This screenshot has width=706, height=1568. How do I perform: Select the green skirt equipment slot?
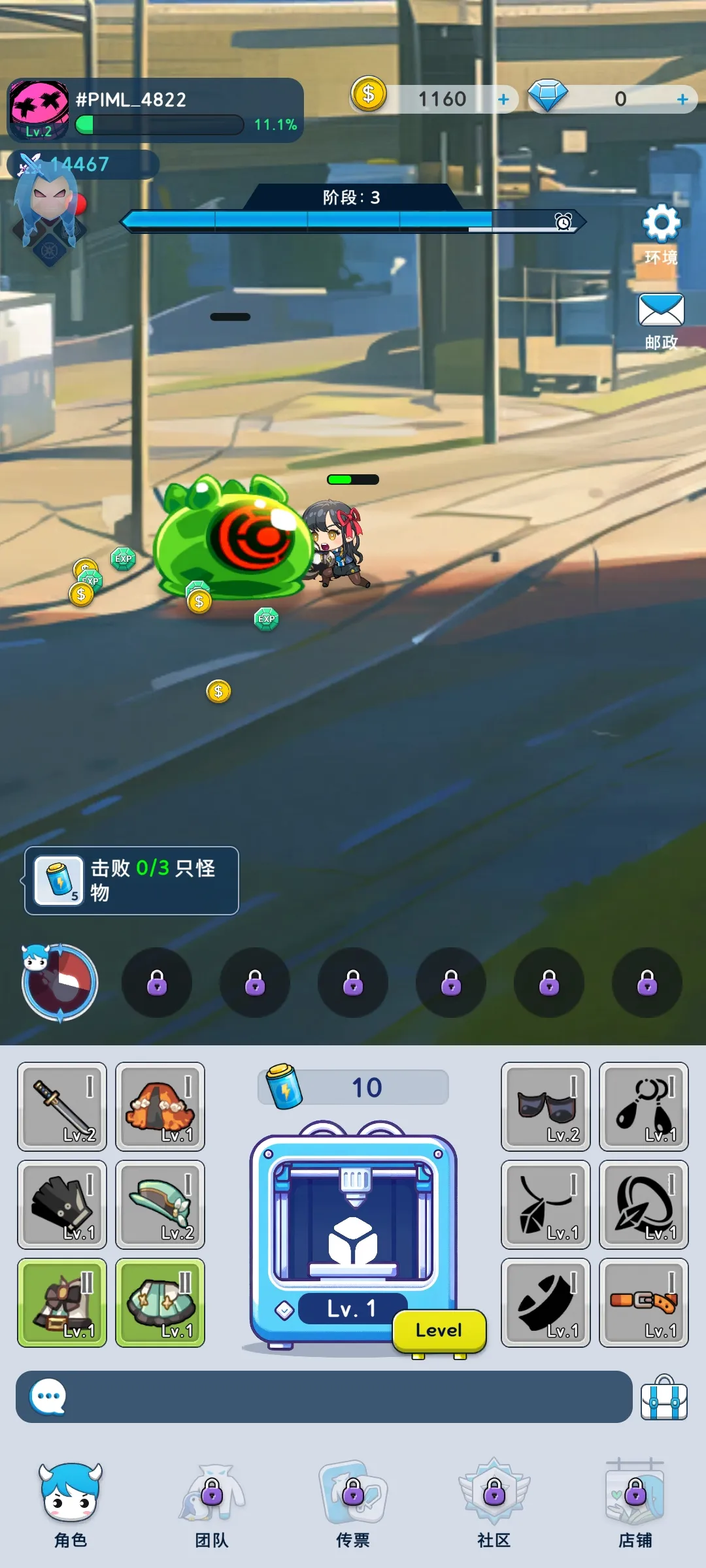(160, 1302)
